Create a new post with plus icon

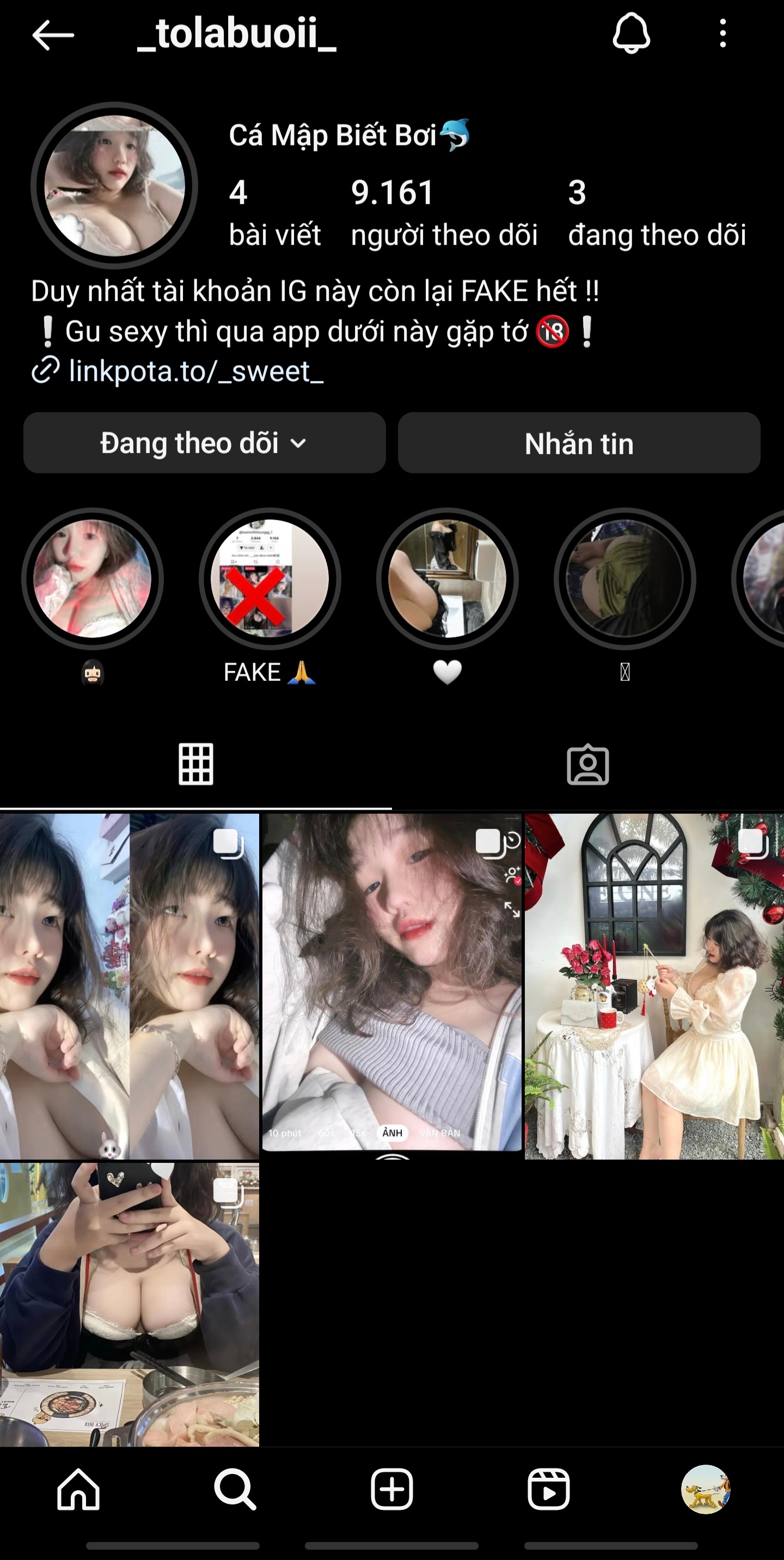(x=391, y=1489)
